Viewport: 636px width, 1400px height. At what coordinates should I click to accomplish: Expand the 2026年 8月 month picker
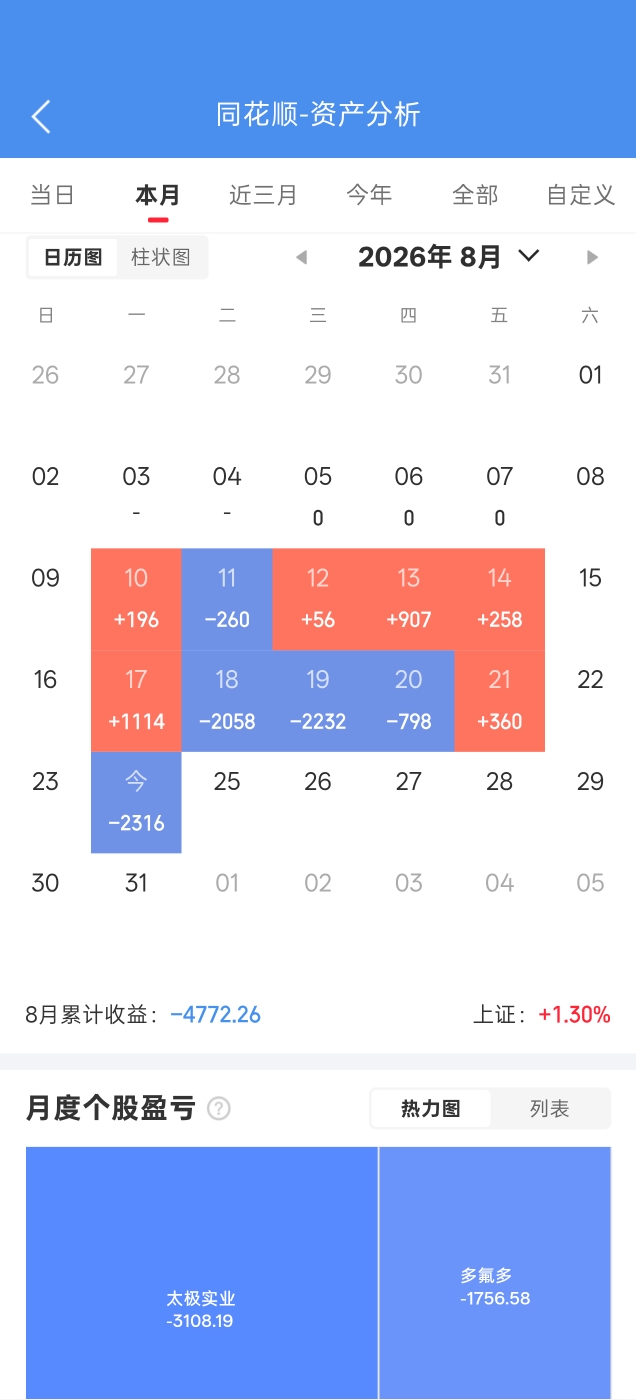click(x=449, y=257)
